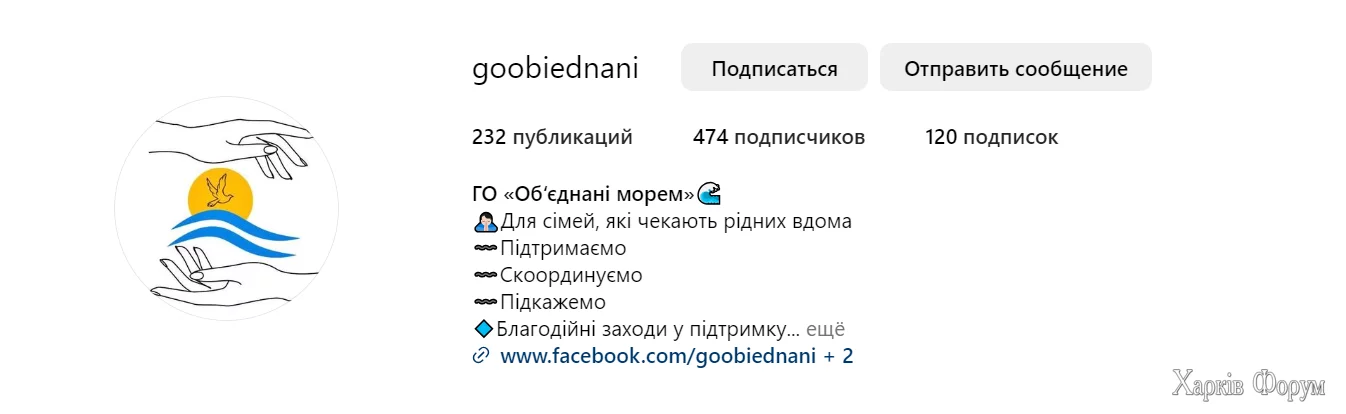Open the goobiednani profile picture
This screenshot has width=1346, height=414.
[x=227, y=208]
